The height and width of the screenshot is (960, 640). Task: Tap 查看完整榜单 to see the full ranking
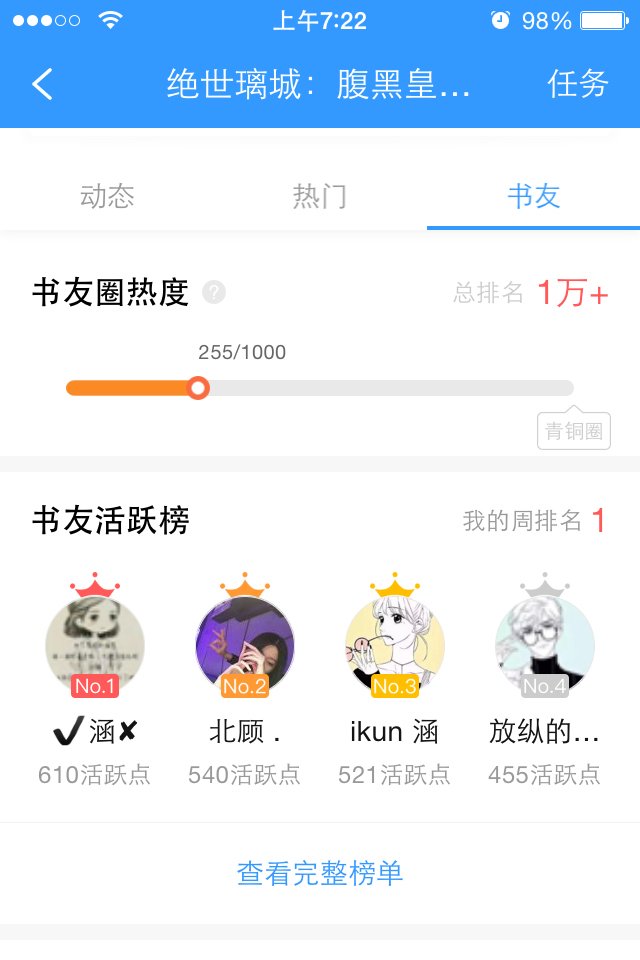pyautogui.click(x=320, y=873)
